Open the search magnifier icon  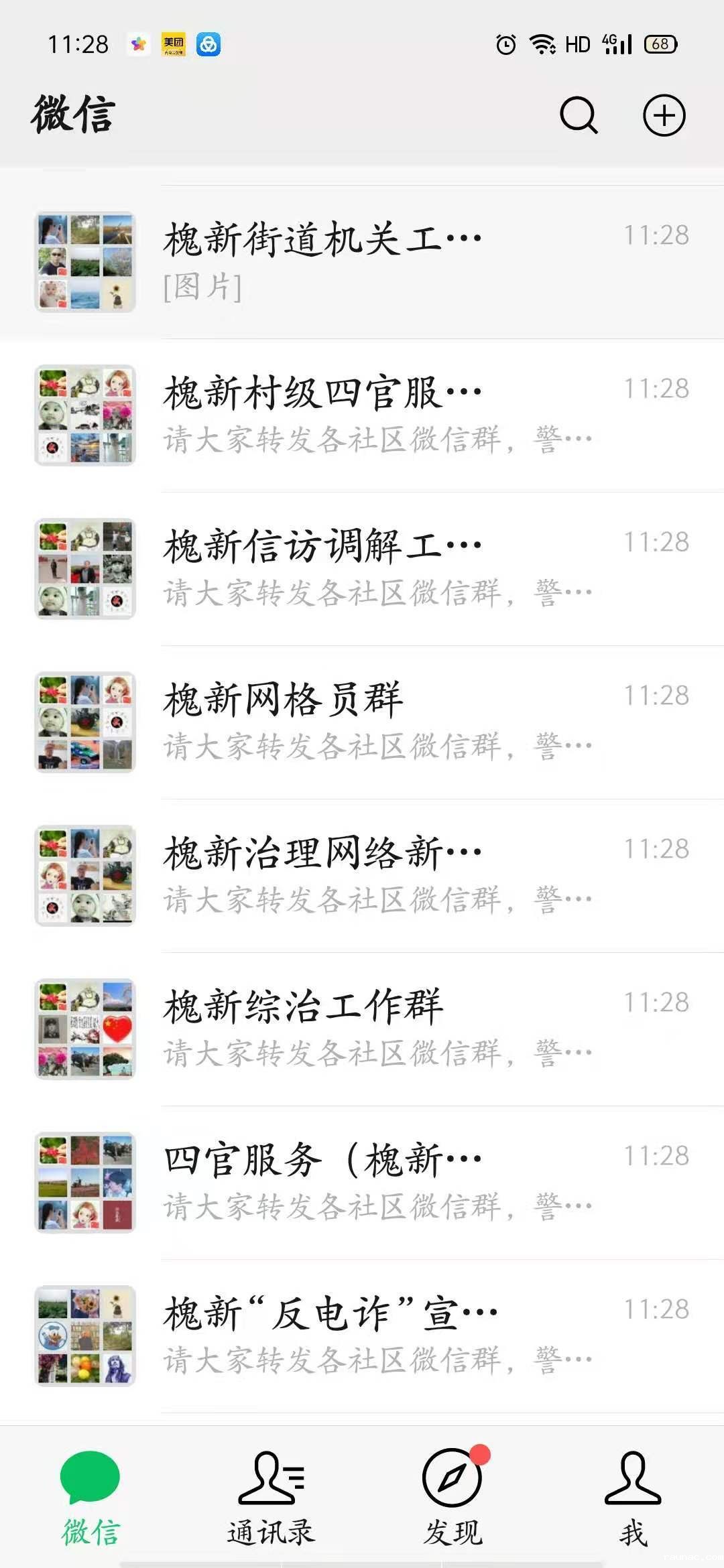(x=579, y=115)
